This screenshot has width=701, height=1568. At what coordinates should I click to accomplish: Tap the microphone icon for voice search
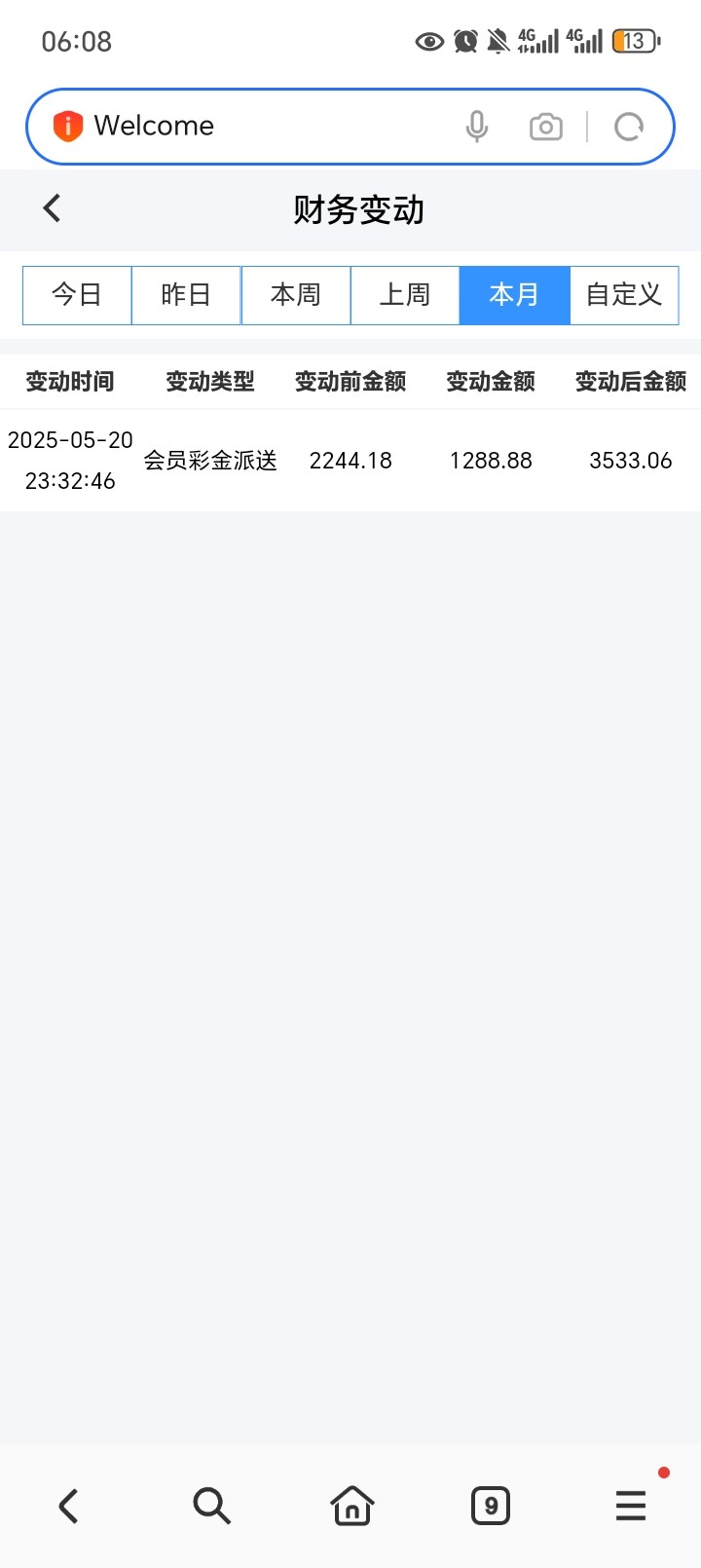point(476,126)
